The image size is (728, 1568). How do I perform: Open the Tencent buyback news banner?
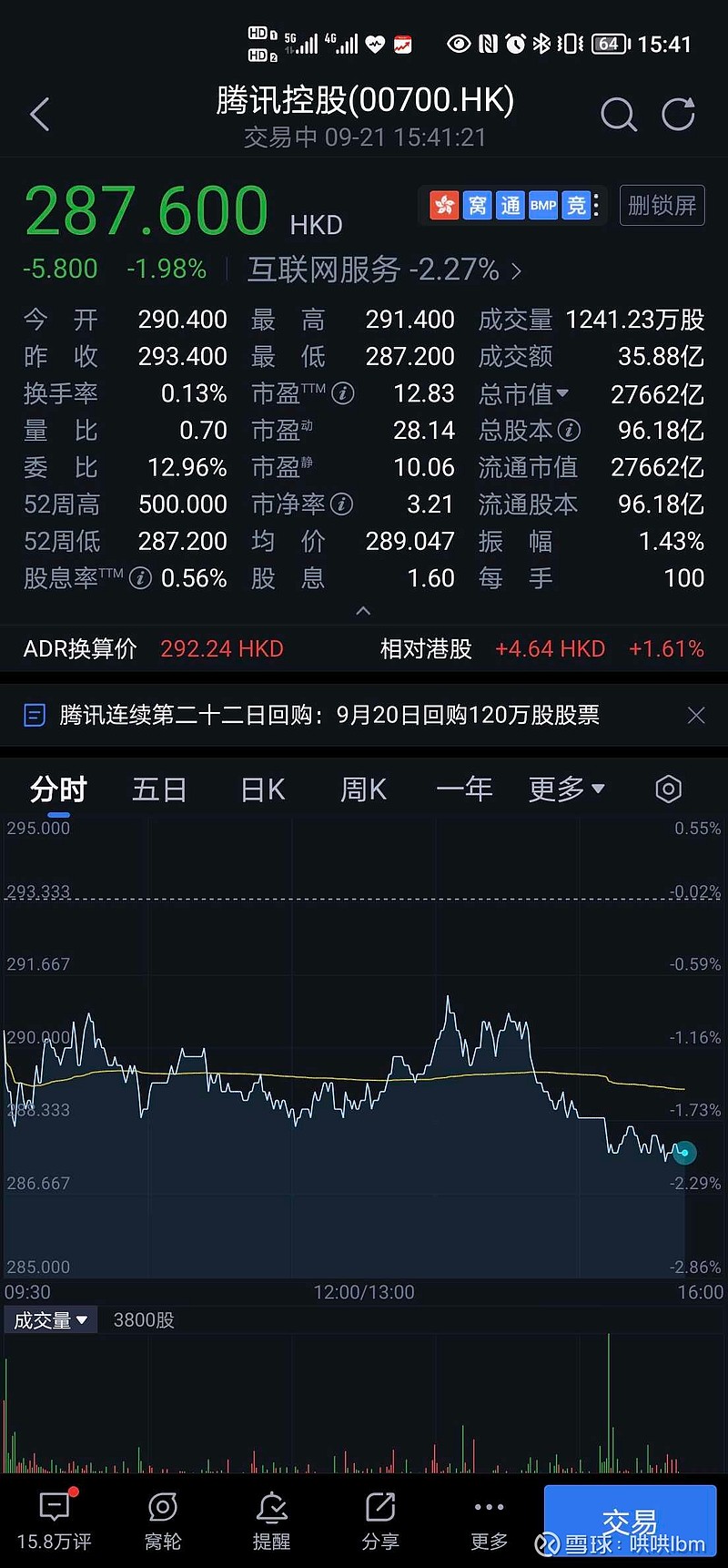pos(329,715)
